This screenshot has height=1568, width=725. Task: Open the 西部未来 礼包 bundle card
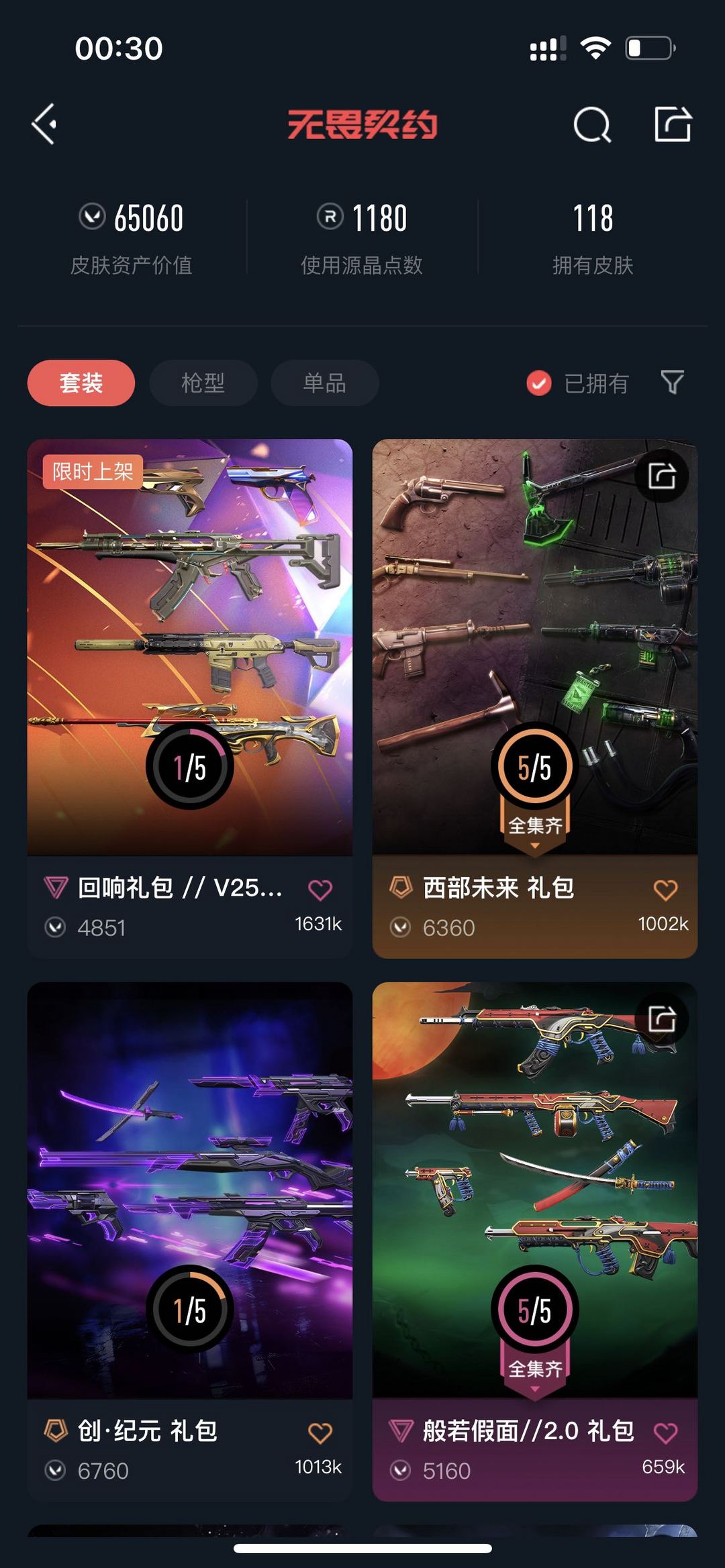(x=535, y=698)
